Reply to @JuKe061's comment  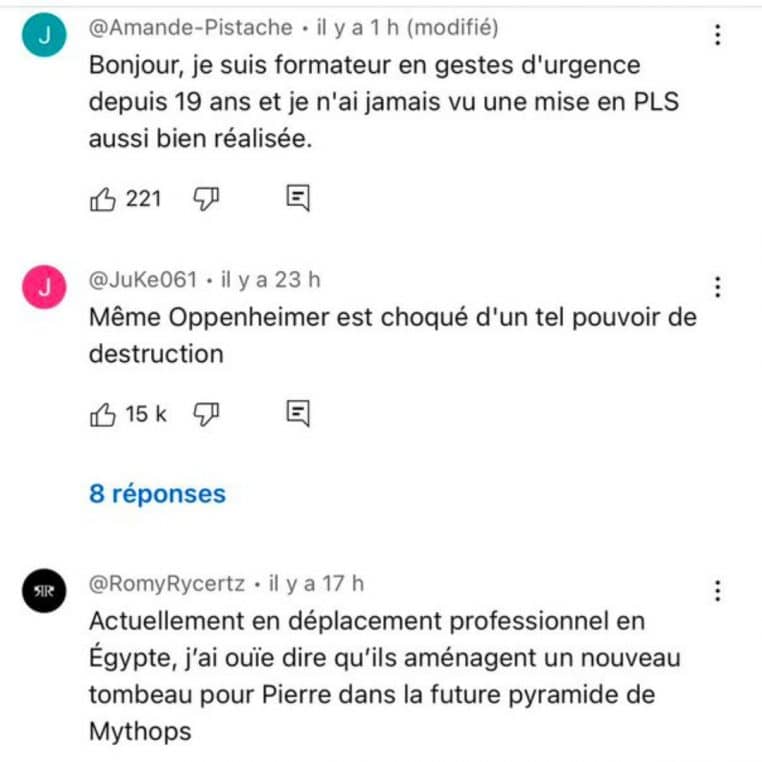pyautogui.click(x=298, y=414)
